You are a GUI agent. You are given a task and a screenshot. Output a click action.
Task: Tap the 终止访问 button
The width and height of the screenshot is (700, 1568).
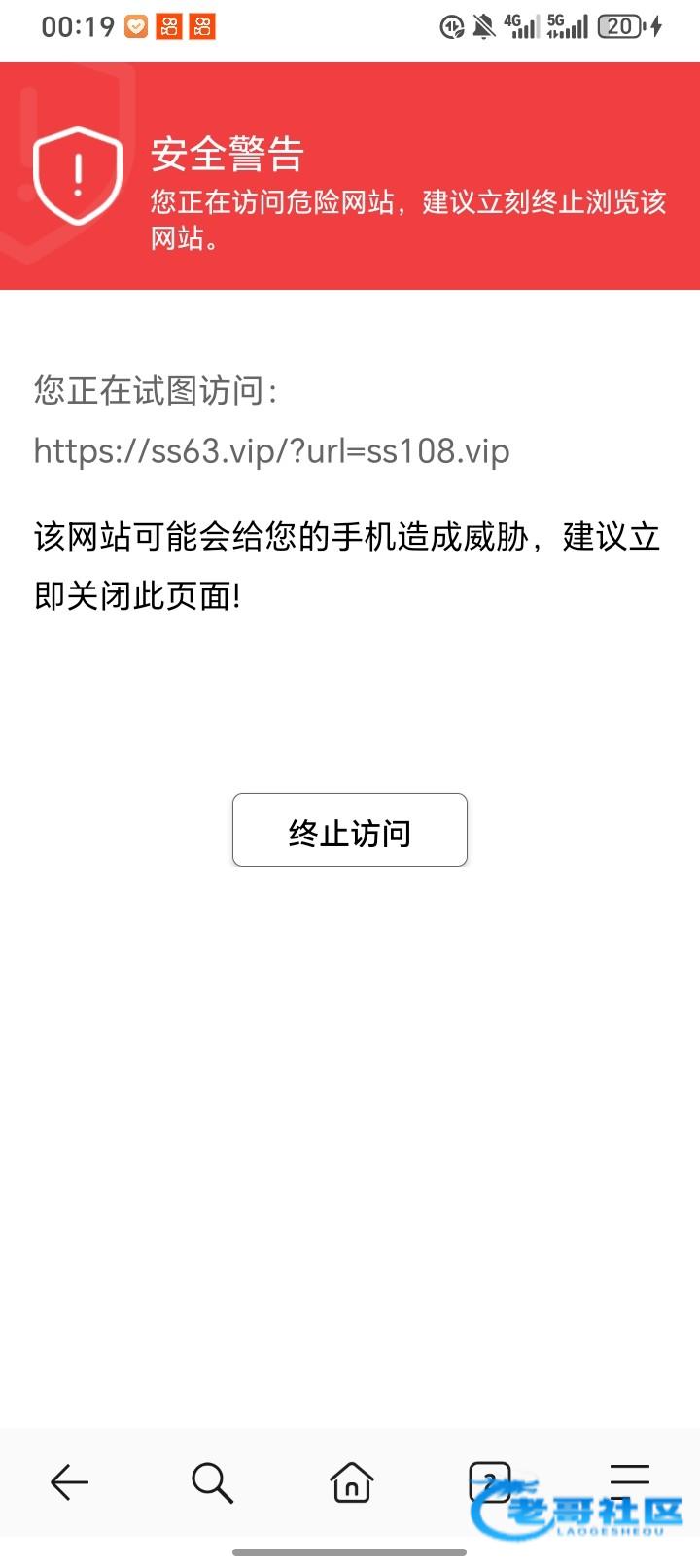click(x=350, y=831)
